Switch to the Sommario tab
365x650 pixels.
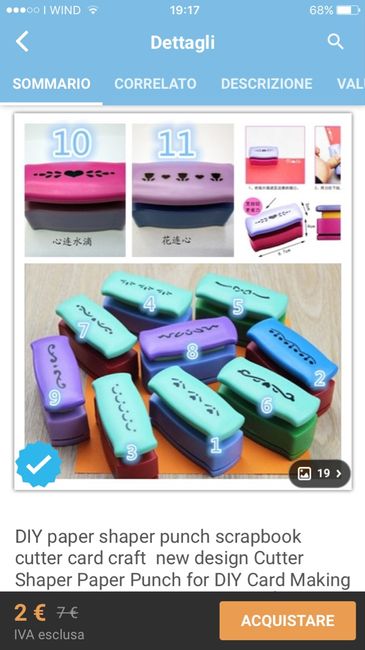[51, 84]
